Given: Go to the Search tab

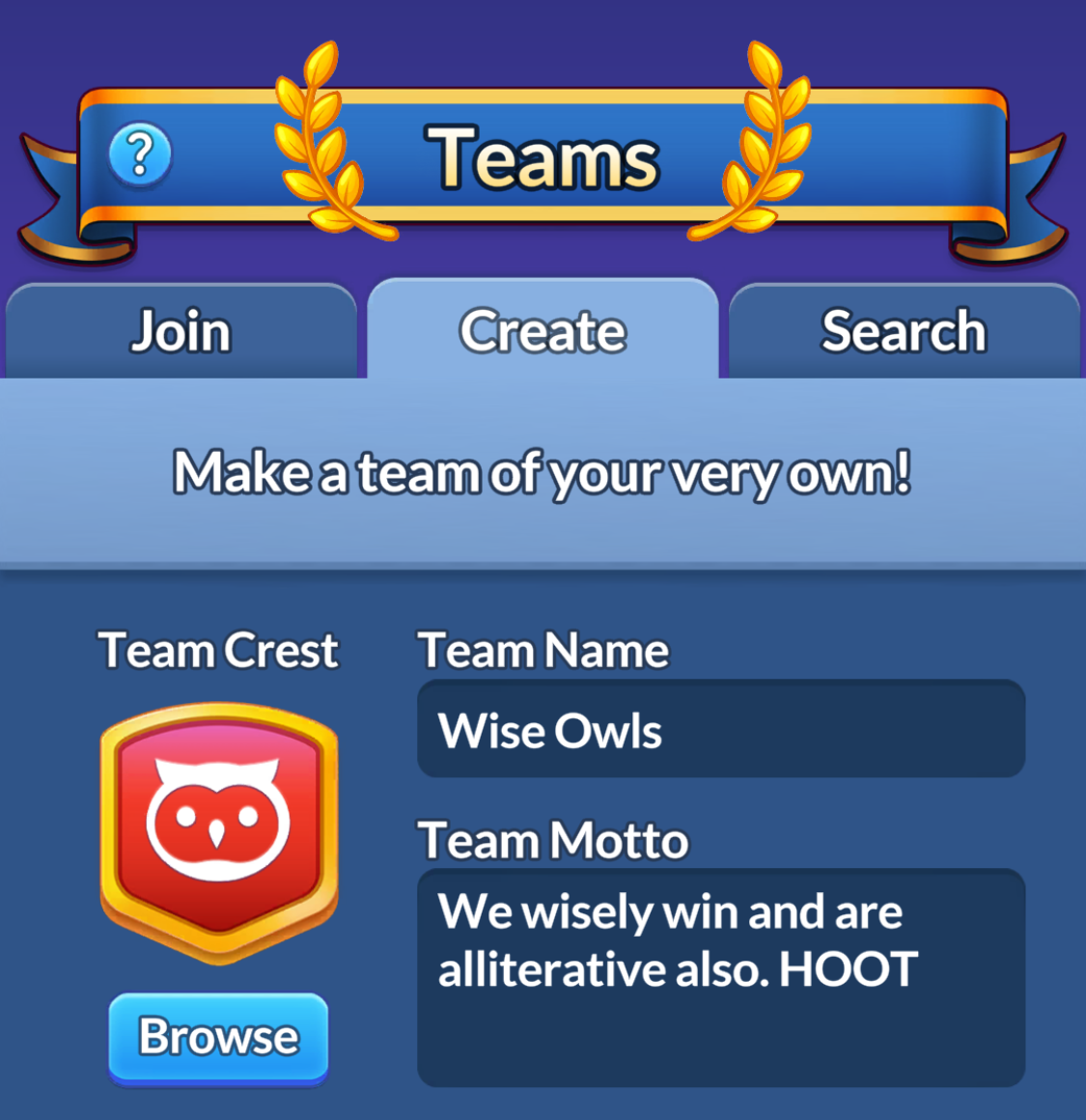Looking at the screenshot, I should pos(904,331).
